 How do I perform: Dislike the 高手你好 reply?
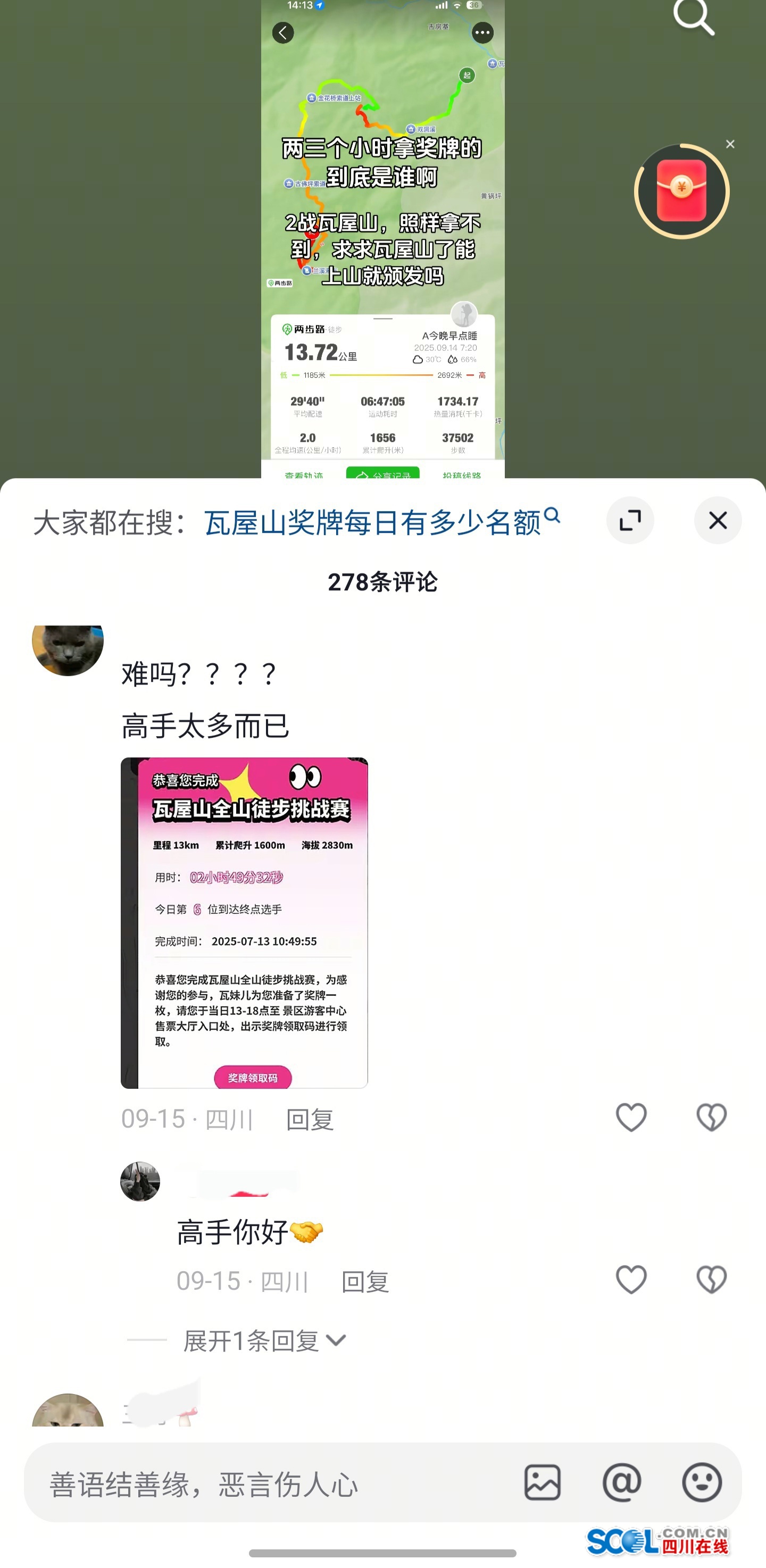(x=711, y=1280)
